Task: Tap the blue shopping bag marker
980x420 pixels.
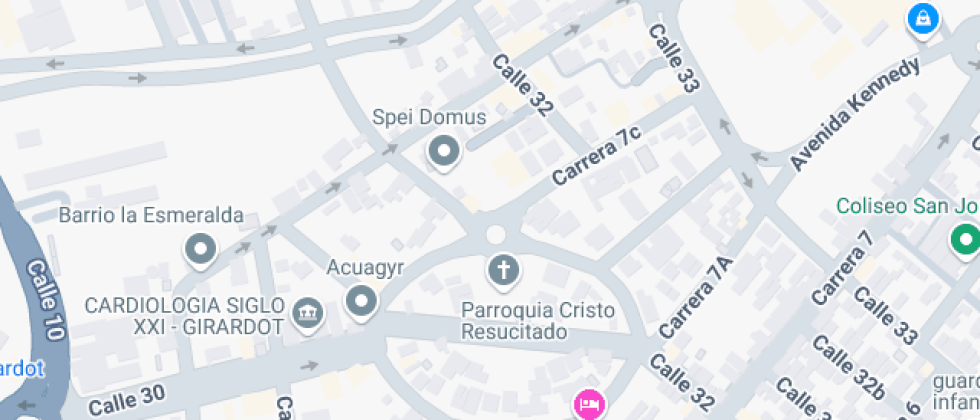Action: [924, 20]
